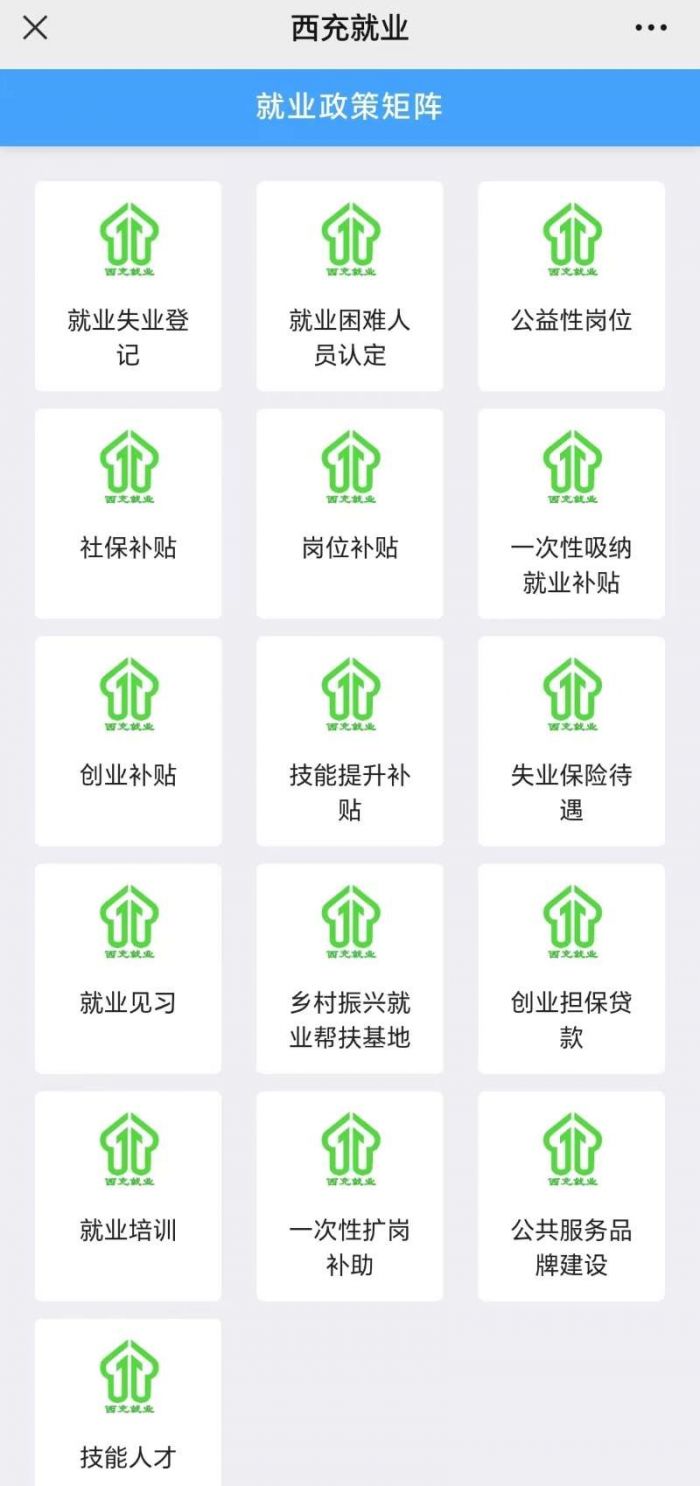Open 失业保险待遇 tile
700x1486 pixels.
point(571,741)
